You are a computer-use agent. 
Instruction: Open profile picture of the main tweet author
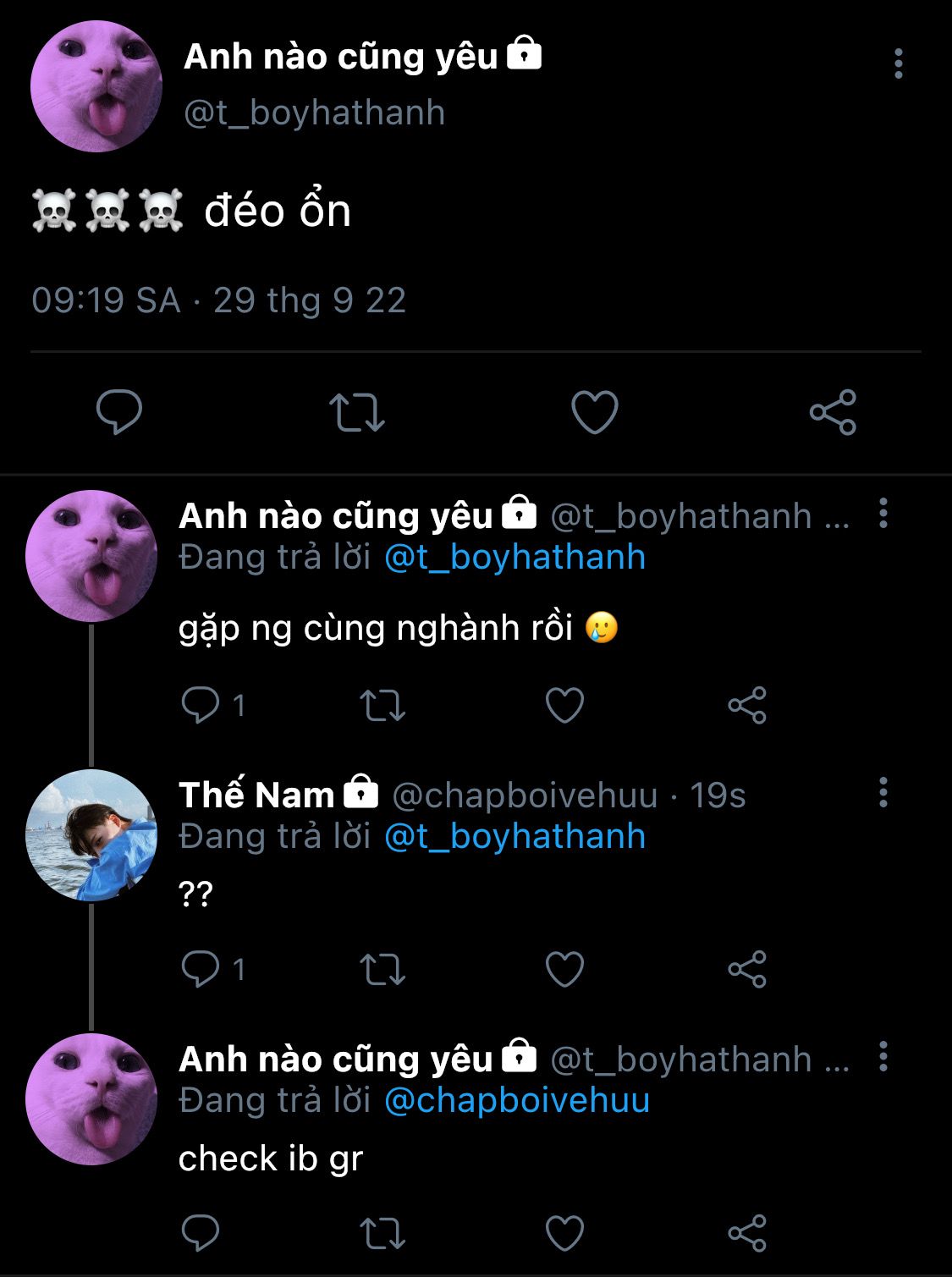[x=96, y=86]
